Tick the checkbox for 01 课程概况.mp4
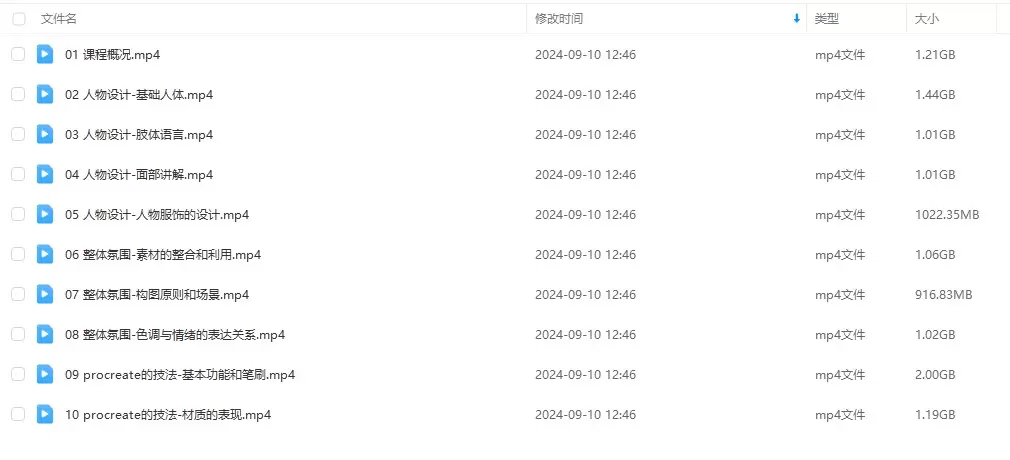The image size is (1010, 460). point(18,55)
